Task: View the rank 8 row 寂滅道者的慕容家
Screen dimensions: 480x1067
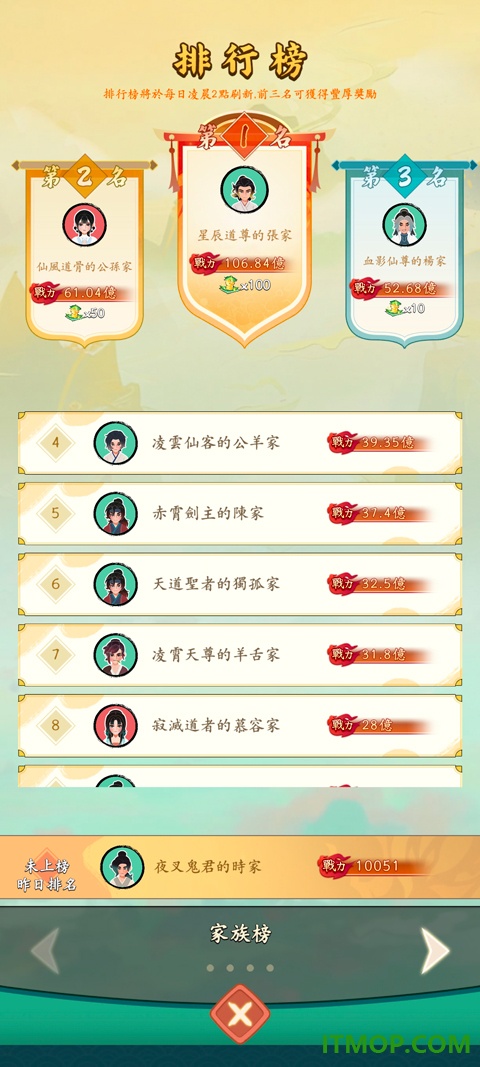Action: tap(240, 725)
